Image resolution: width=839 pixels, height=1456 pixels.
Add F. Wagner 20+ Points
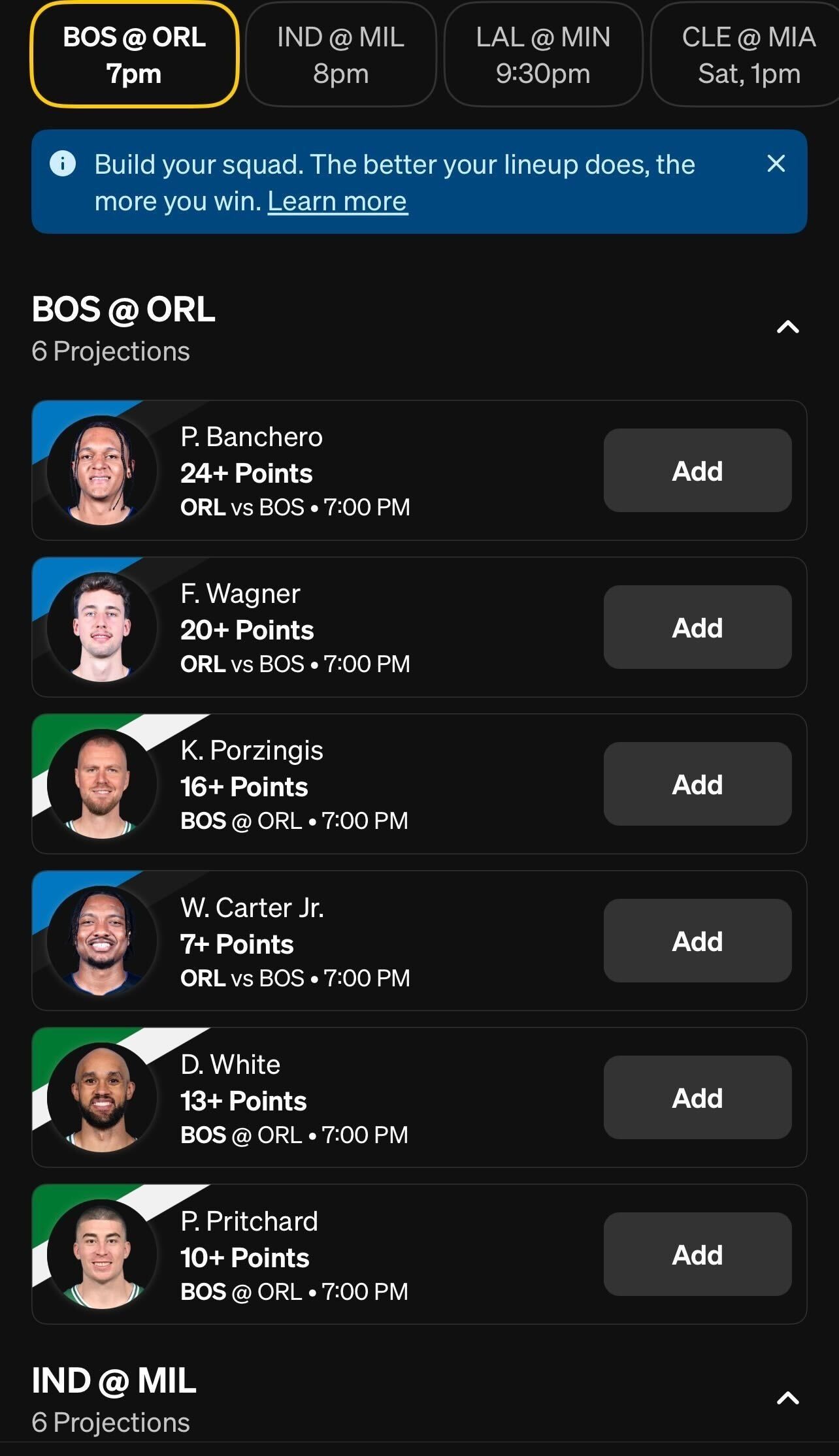tap(697, 627)
